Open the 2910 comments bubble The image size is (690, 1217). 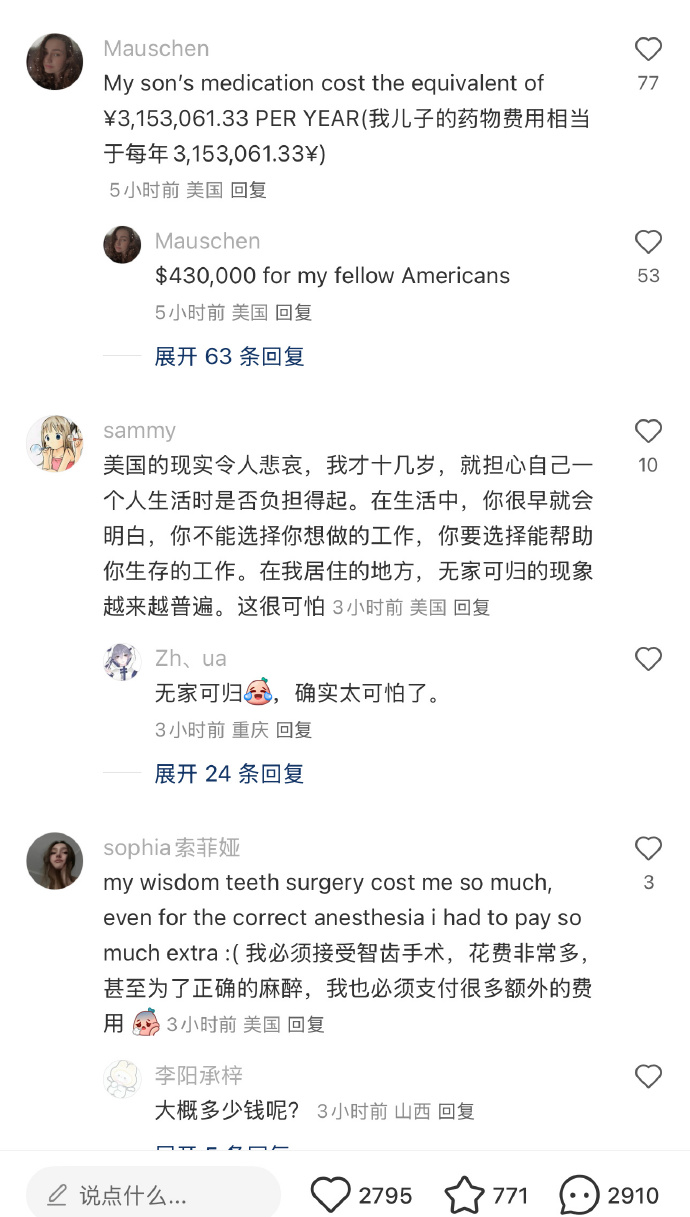[579, 1194]
